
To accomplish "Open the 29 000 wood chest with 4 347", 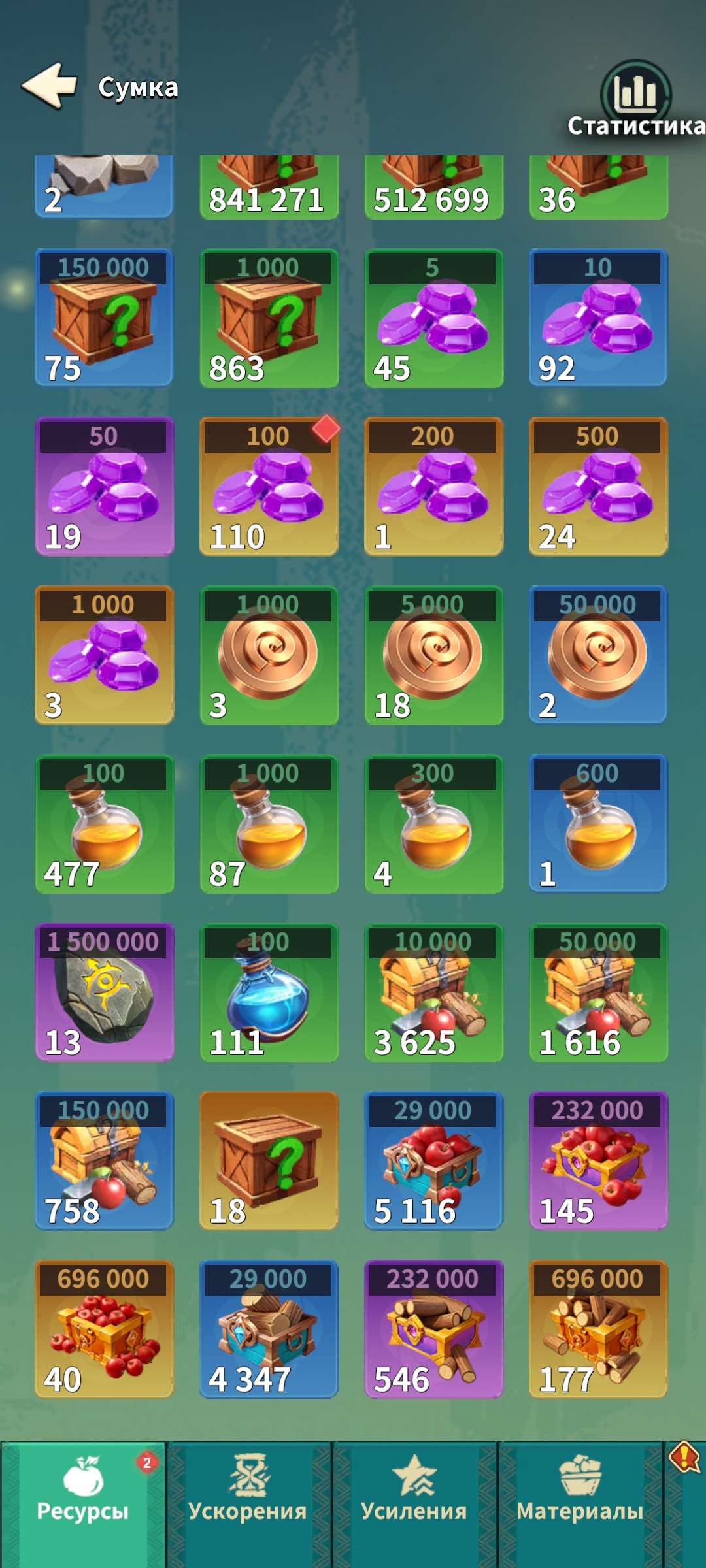I will (269, 1329).
